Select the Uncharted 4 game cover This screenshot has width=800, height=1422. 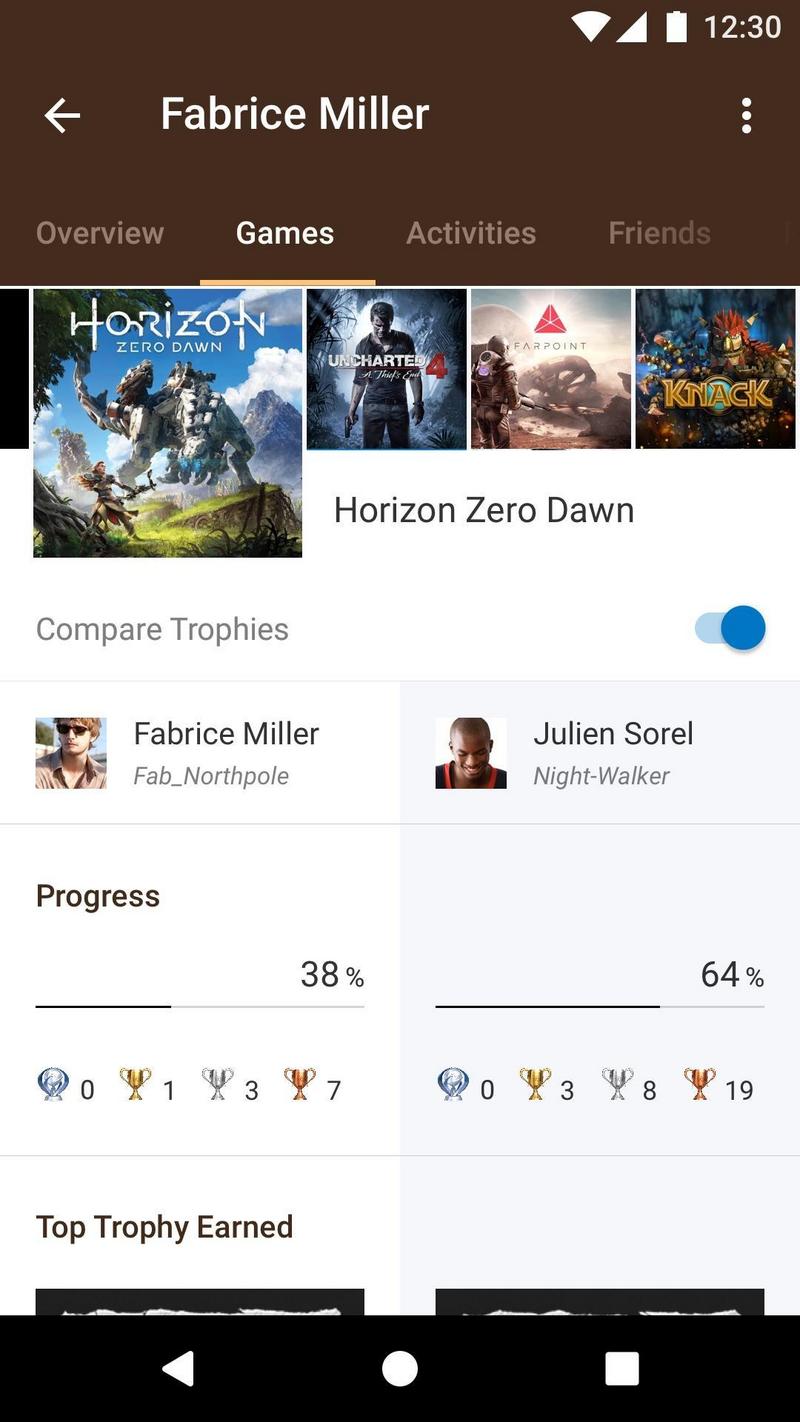(x=387, y=369)
